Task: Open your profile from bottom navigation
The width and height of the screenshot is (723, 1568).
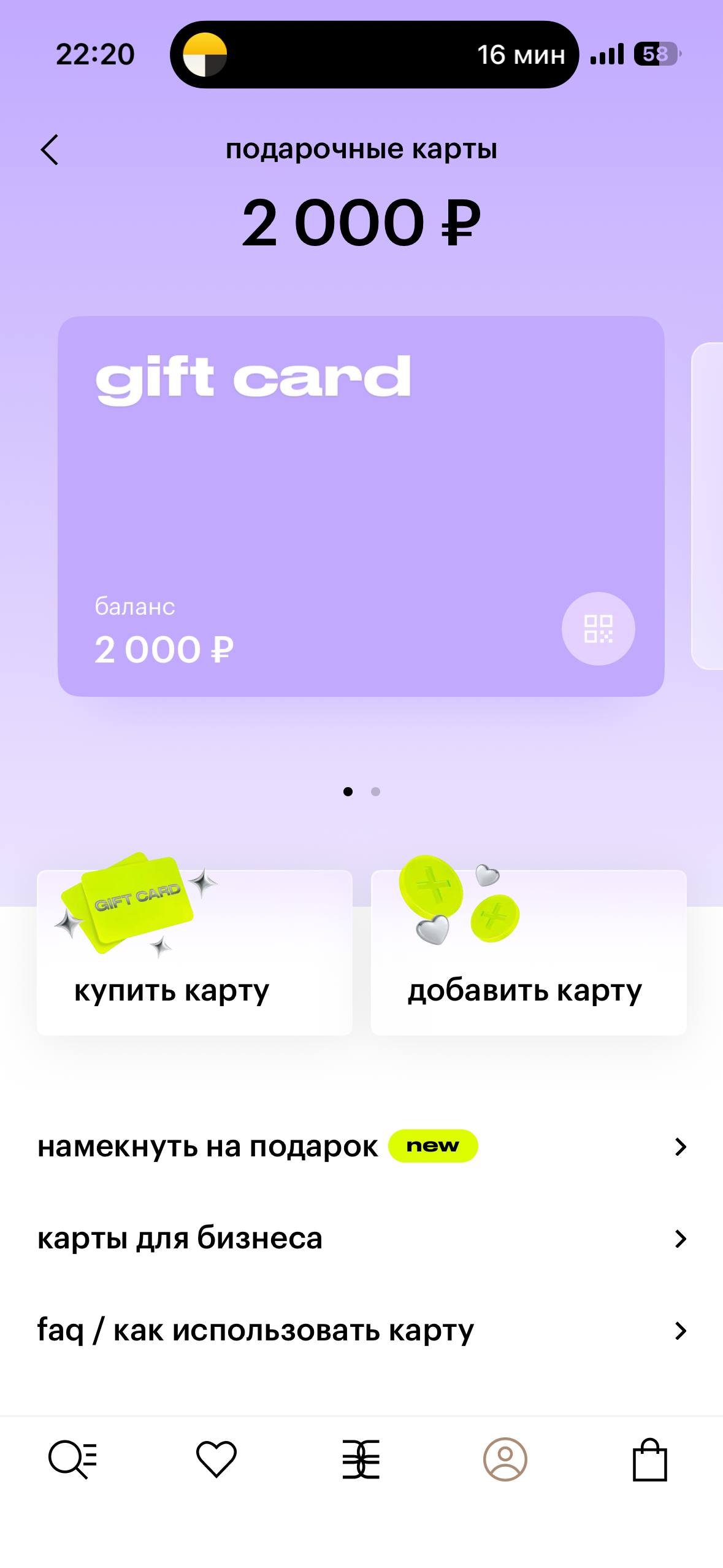Action: point(506,1460)
